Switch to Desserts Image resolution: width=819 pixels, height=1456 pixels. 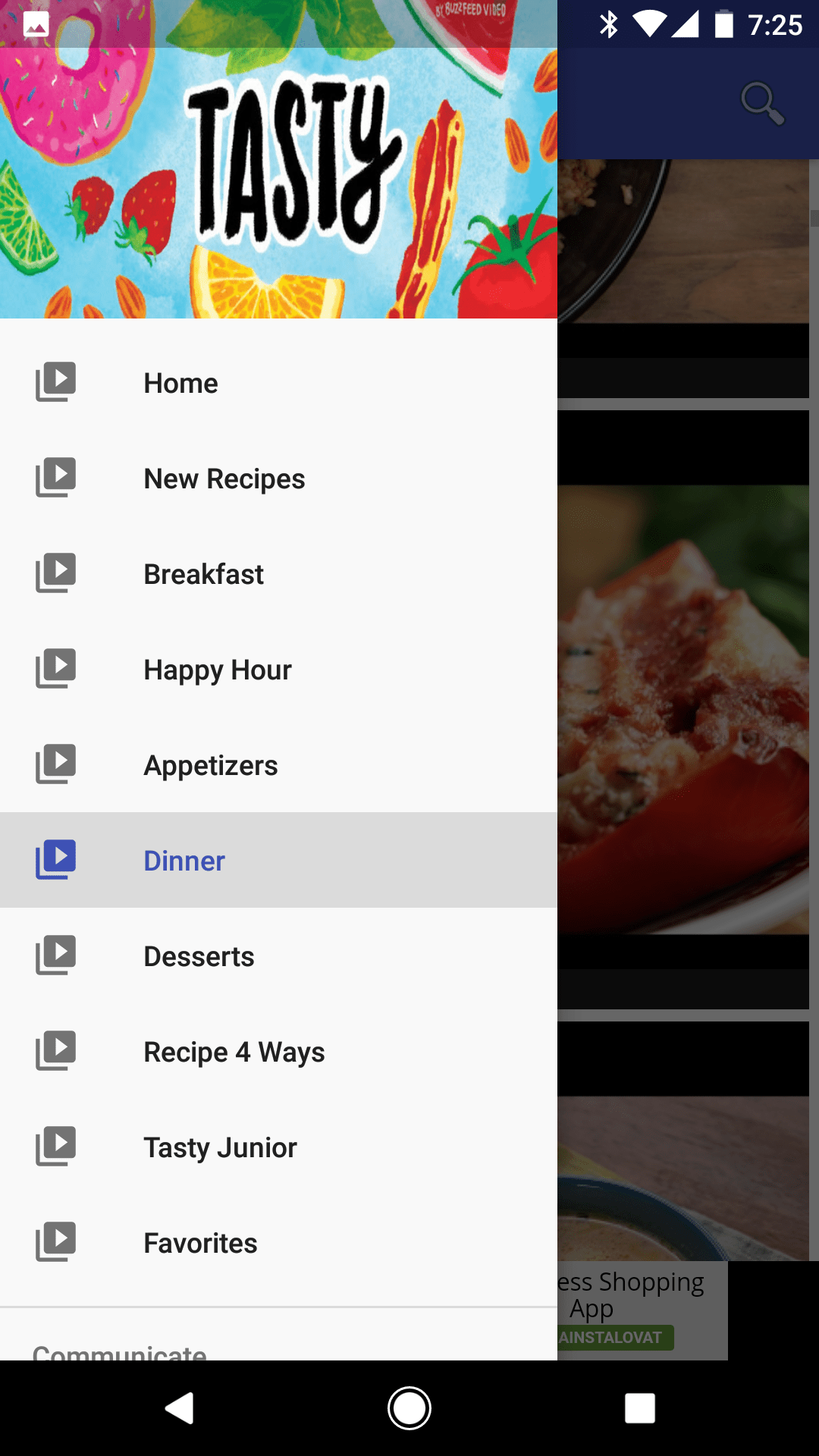pyautogui.click(x=278, y=956)
